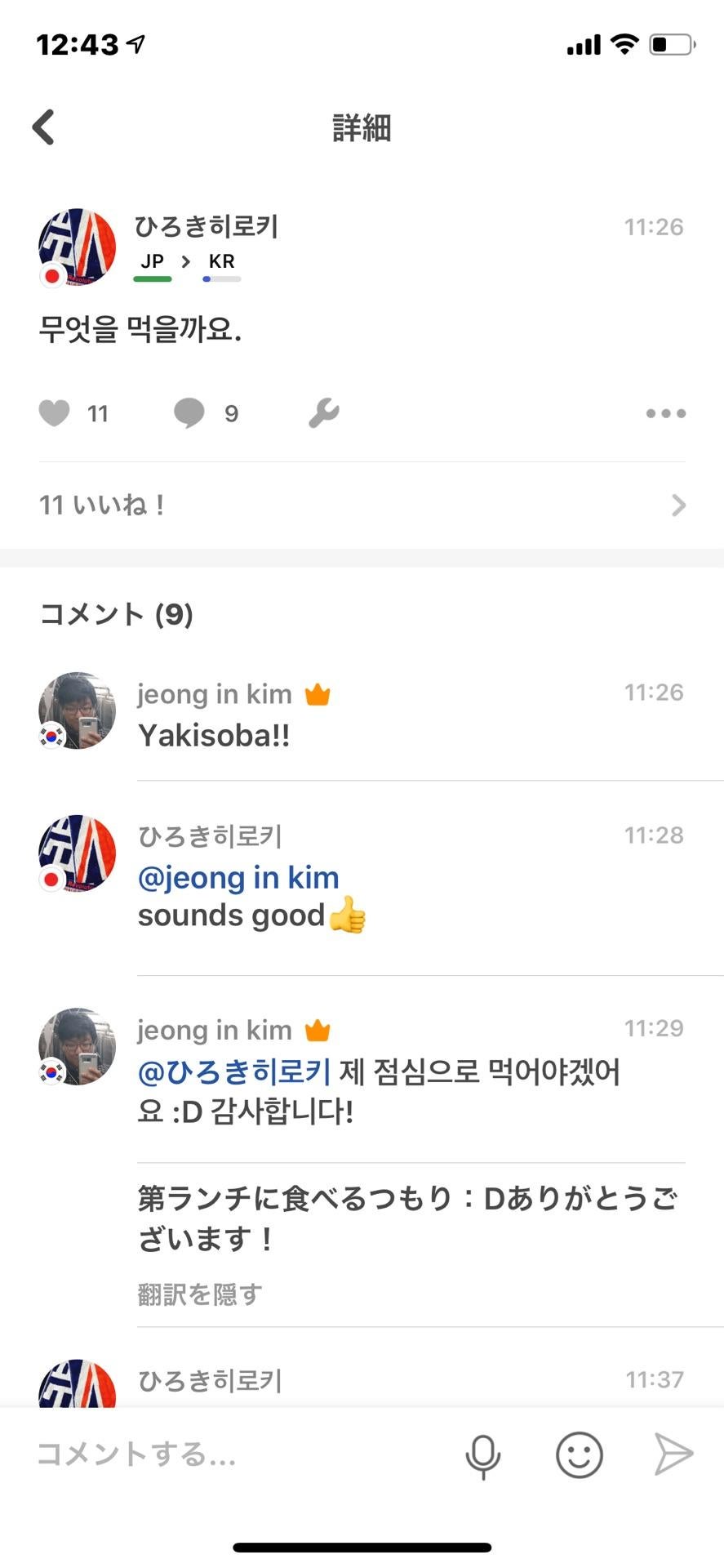Tap the @jeong in kim mention link
The image size is (724, 1568).
point(238,878)
